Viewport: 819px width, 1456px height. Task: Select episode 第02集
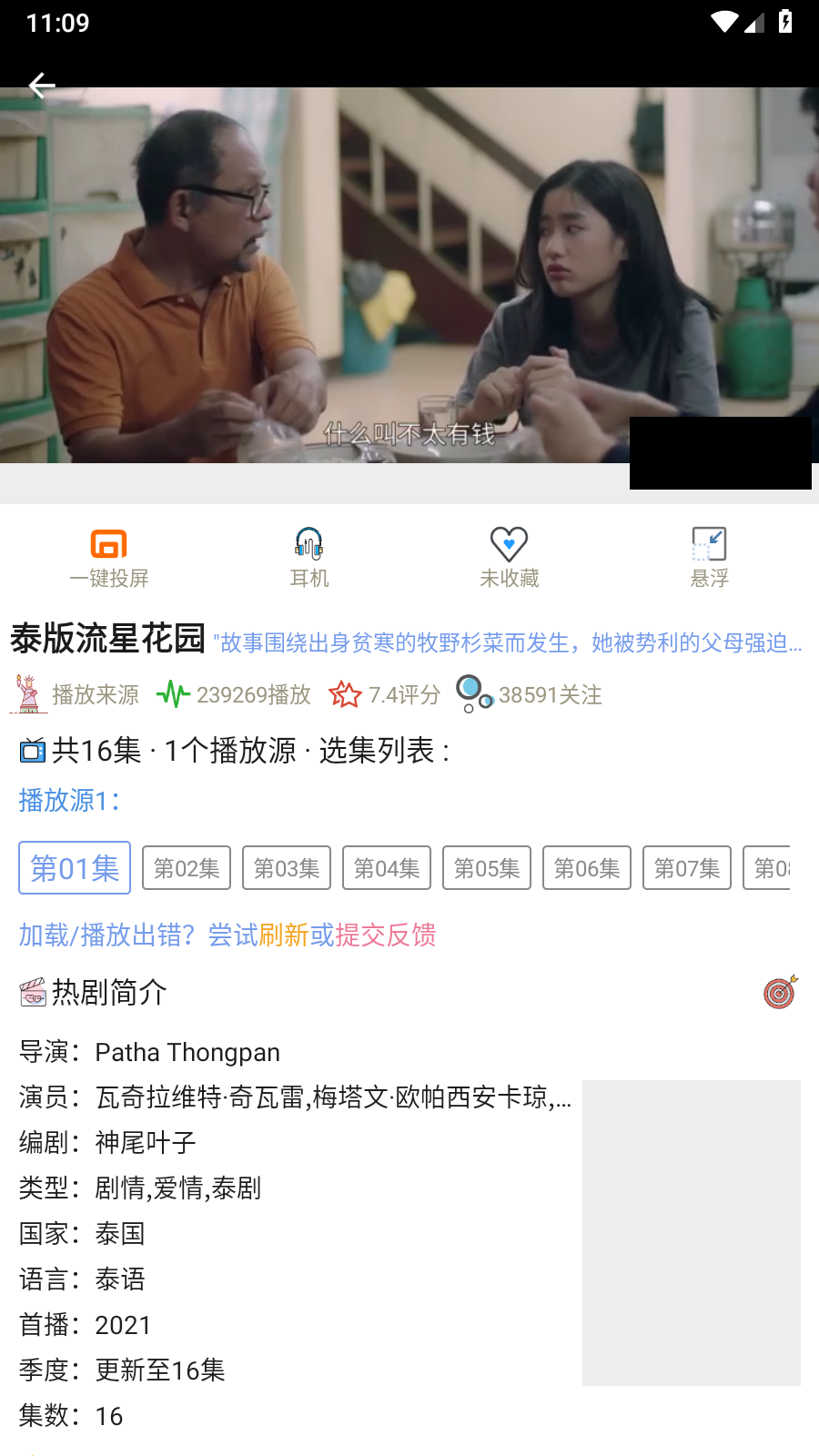(x=187, y=868)
